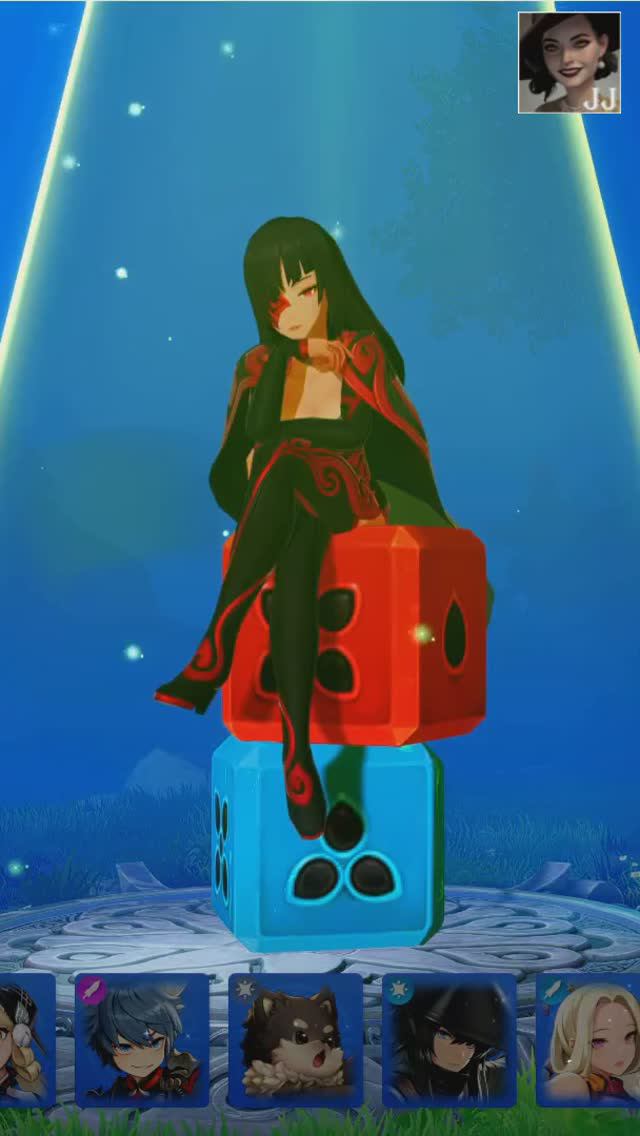Choose the brown dog character card
The width and height of the screenshot is (640, 1136).
pyautogui.click(x=295, y=1040)
